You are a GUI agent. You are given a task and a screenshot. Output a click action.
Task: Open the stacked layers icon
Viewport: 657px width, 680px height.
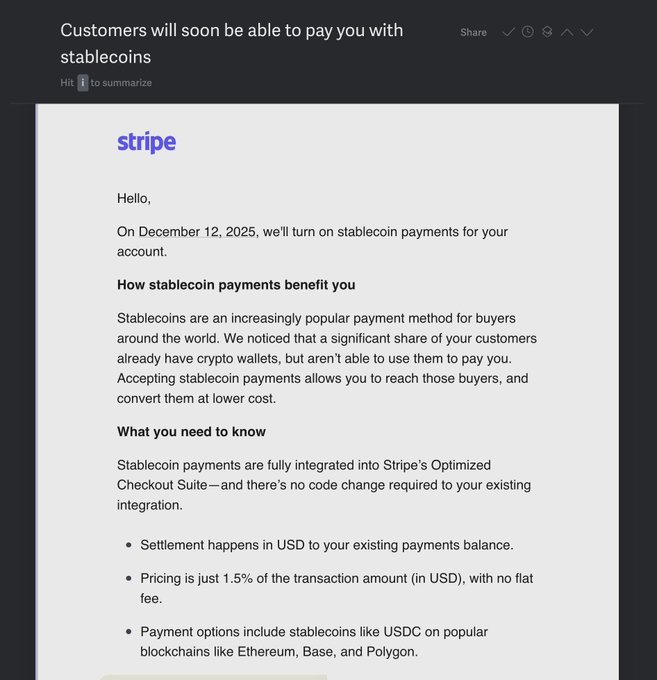click(x=547, y=32)
